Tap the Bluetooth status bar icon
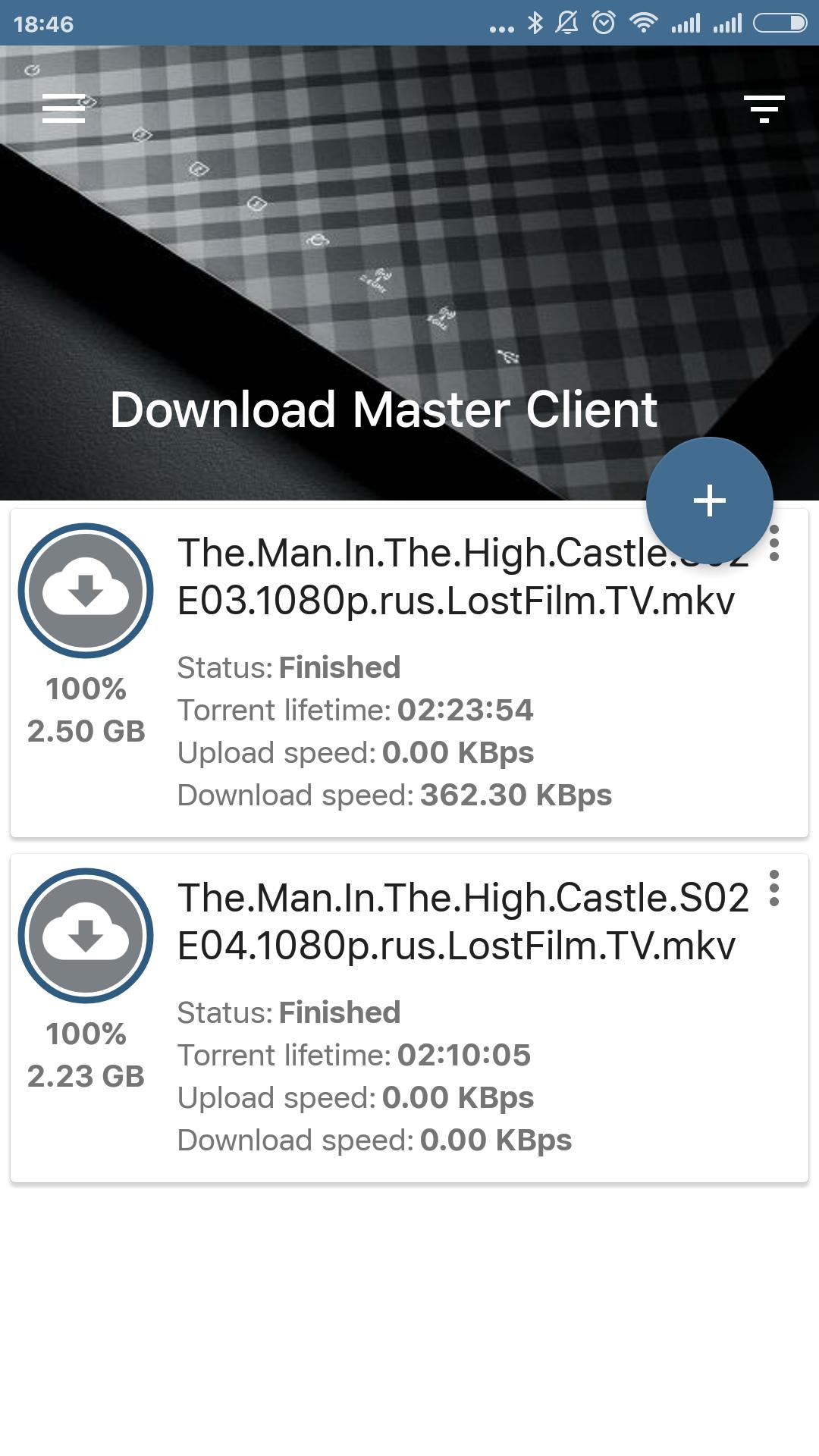 pos(535,22)
